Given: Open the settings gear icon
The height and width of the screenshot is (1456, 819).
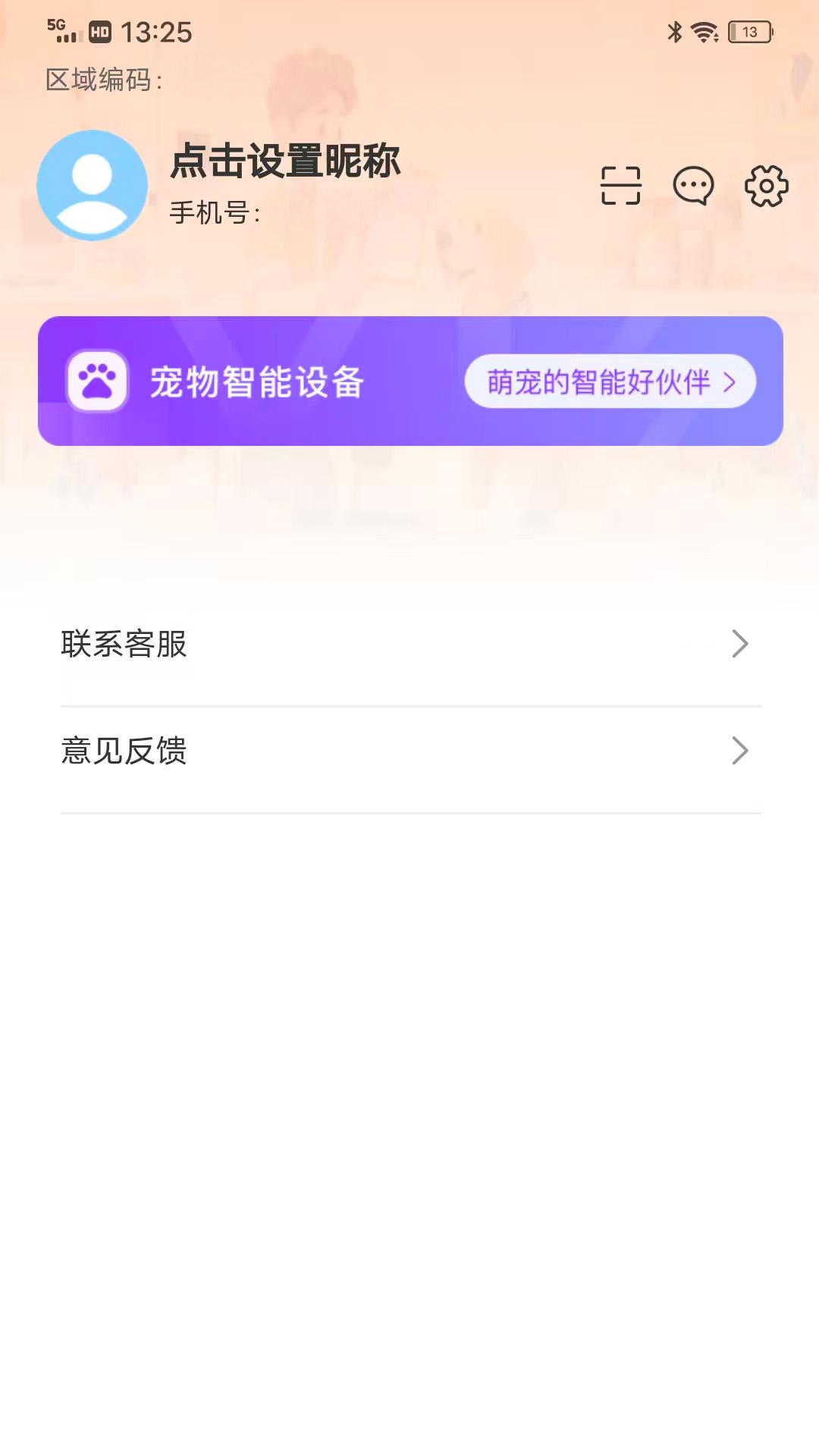Looking at the screenshot, I should pos(766,185).
